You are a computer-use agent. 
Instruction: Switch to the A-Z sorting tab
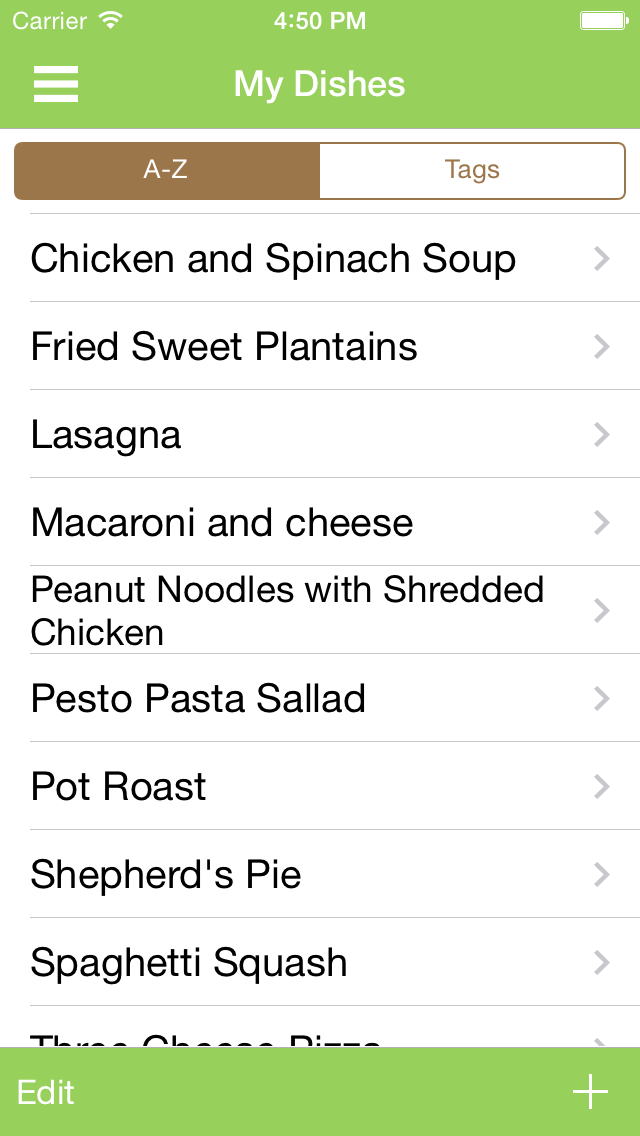[167, 170]
